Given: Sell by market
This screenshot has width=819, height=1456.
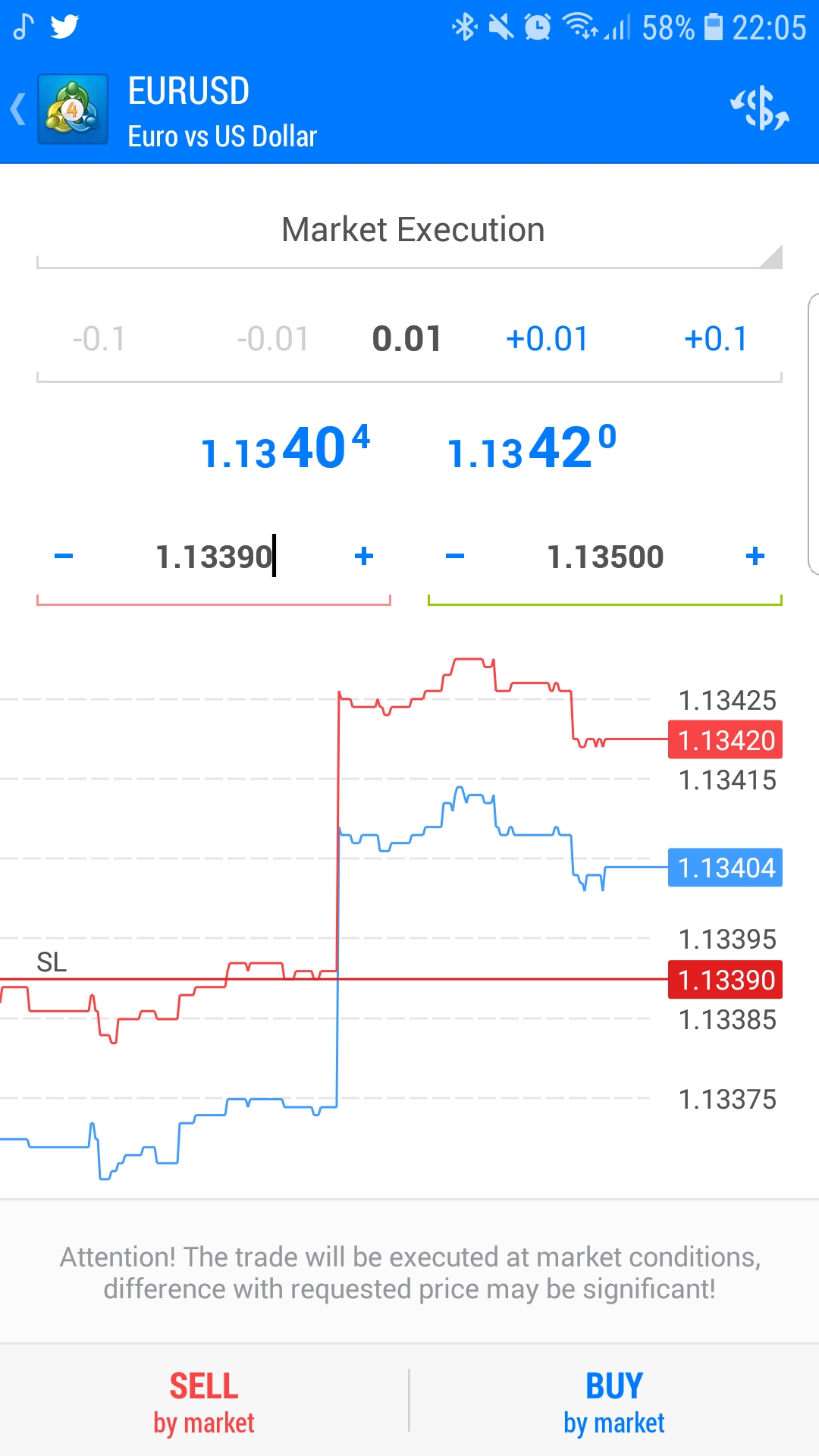Looking at the screenshot, I should click(204, 1401).
